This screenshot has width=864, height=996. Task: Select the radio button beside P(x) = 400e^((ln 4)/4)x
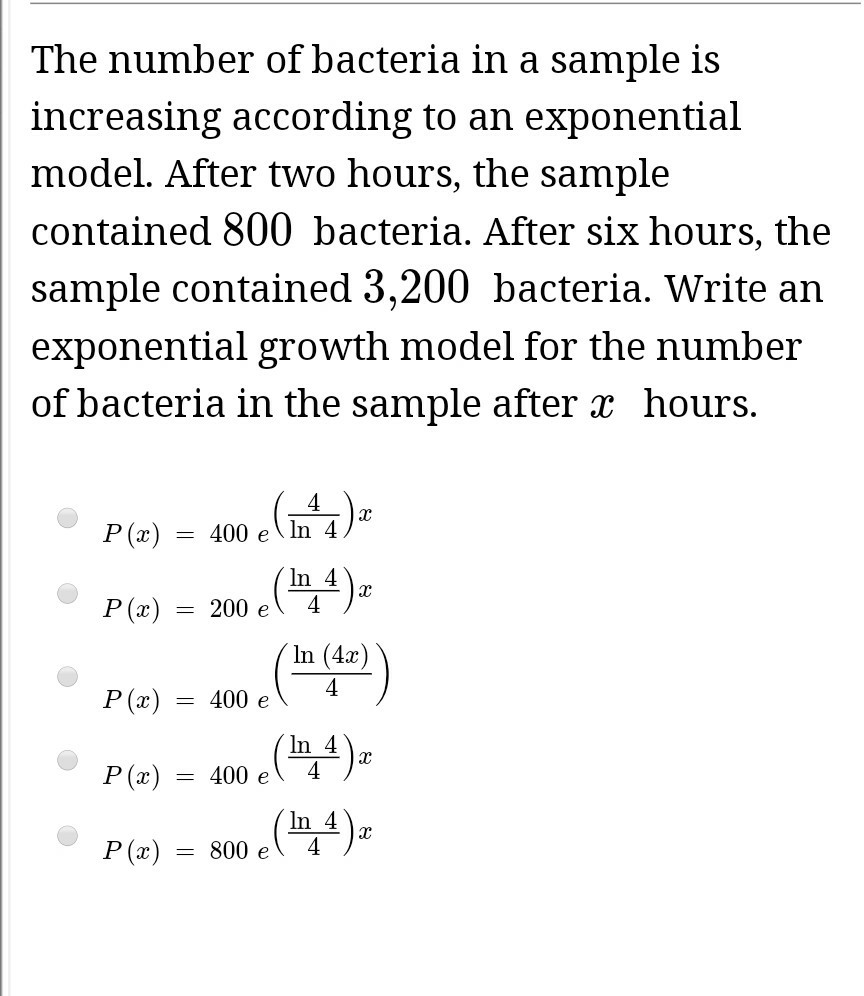pyautogui.click(x=67, y=759)
